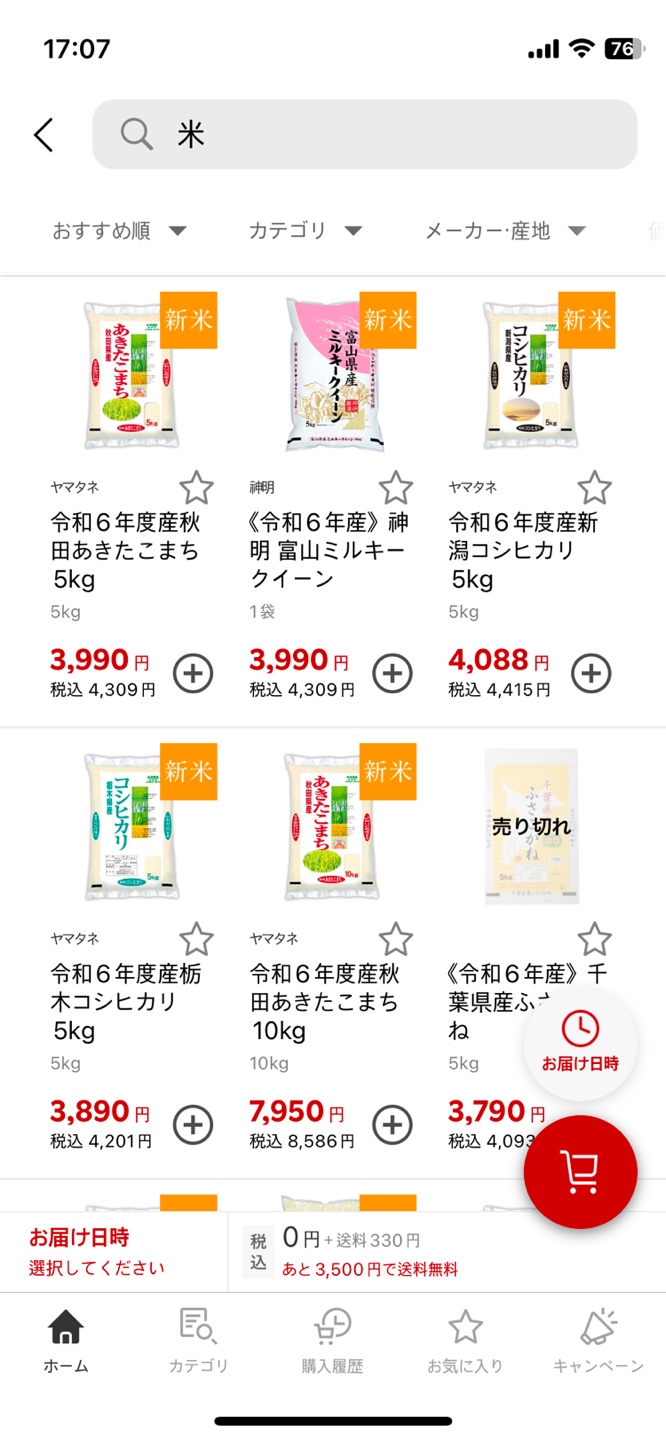Add 栃木コシヒカリ 5kg to cart

point(193,1125)
